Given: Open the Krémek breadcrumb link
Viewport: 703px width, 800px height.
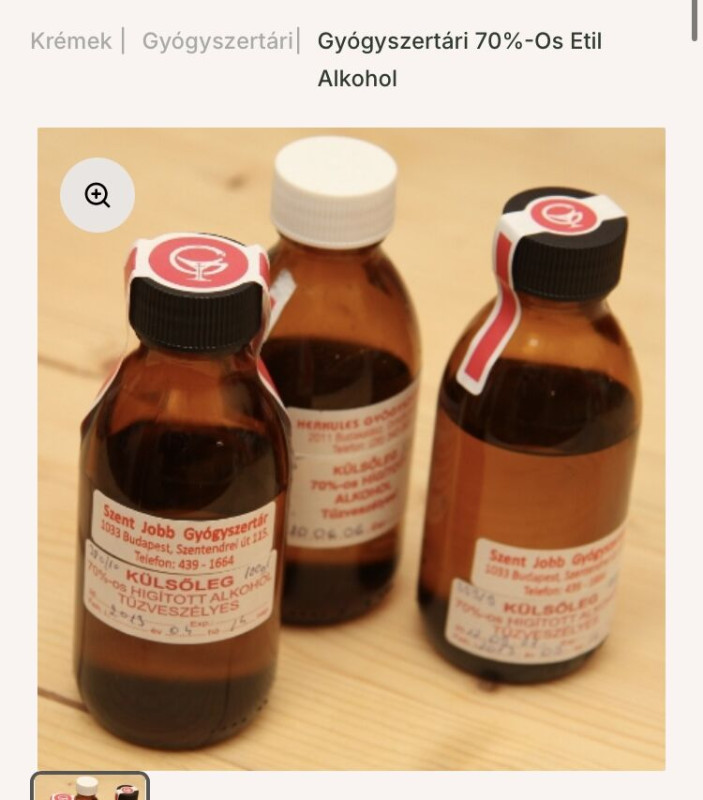Looking at the screenshot, I should pos(70,42).
